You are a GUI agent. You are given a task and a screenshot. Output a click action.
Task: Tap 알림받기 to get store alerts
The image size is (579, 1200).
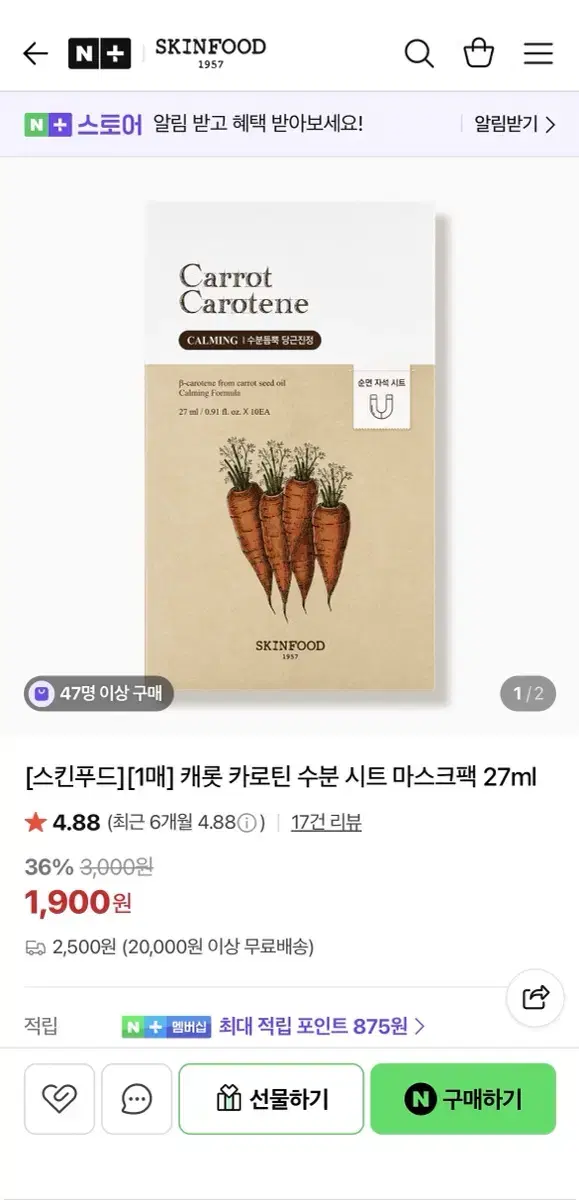point(515,124)
